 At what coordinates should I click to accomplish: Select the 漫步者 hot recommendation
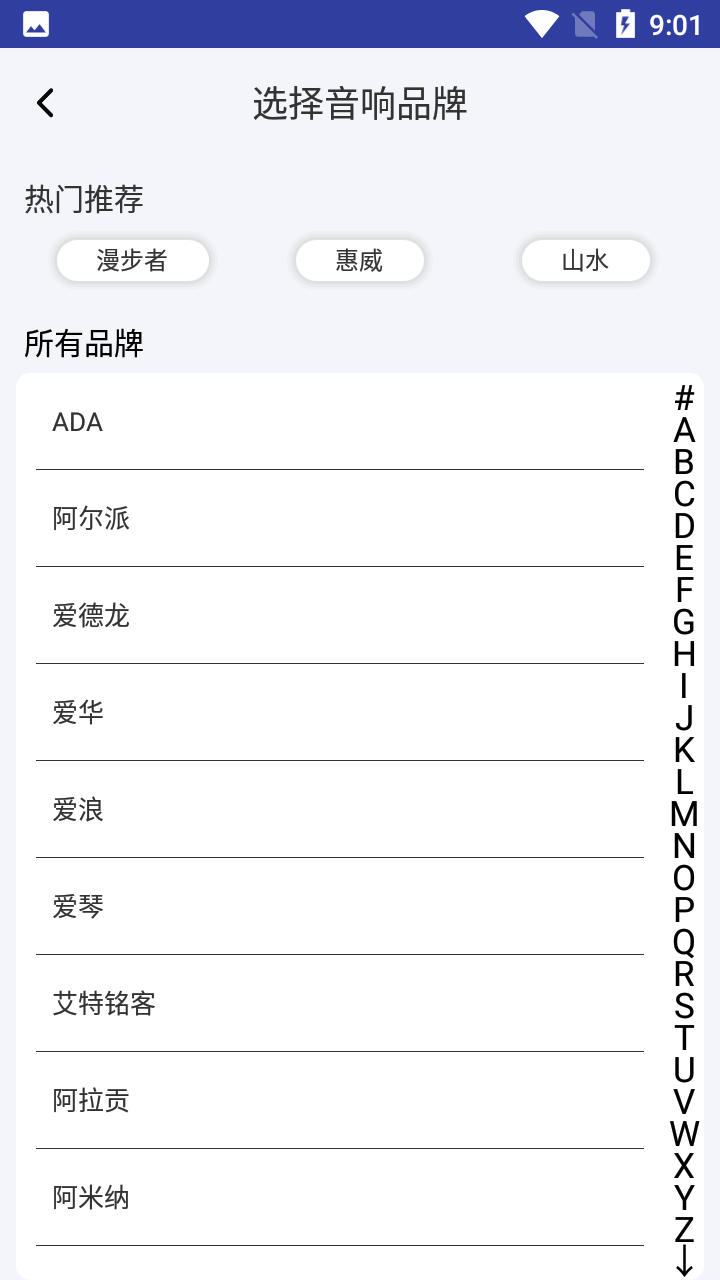tap(133, 260)
